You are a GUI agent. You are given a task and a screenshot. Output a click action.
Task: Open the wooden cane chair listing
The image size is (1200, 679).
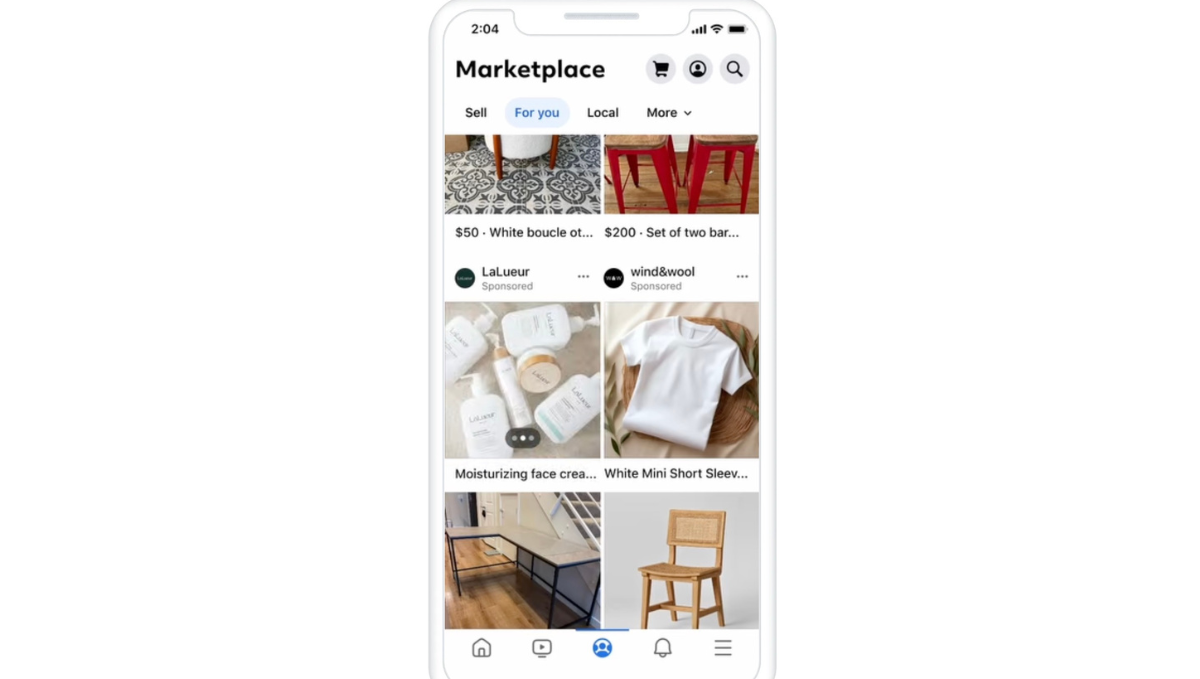pyautogui.click(x=681, y=560)
